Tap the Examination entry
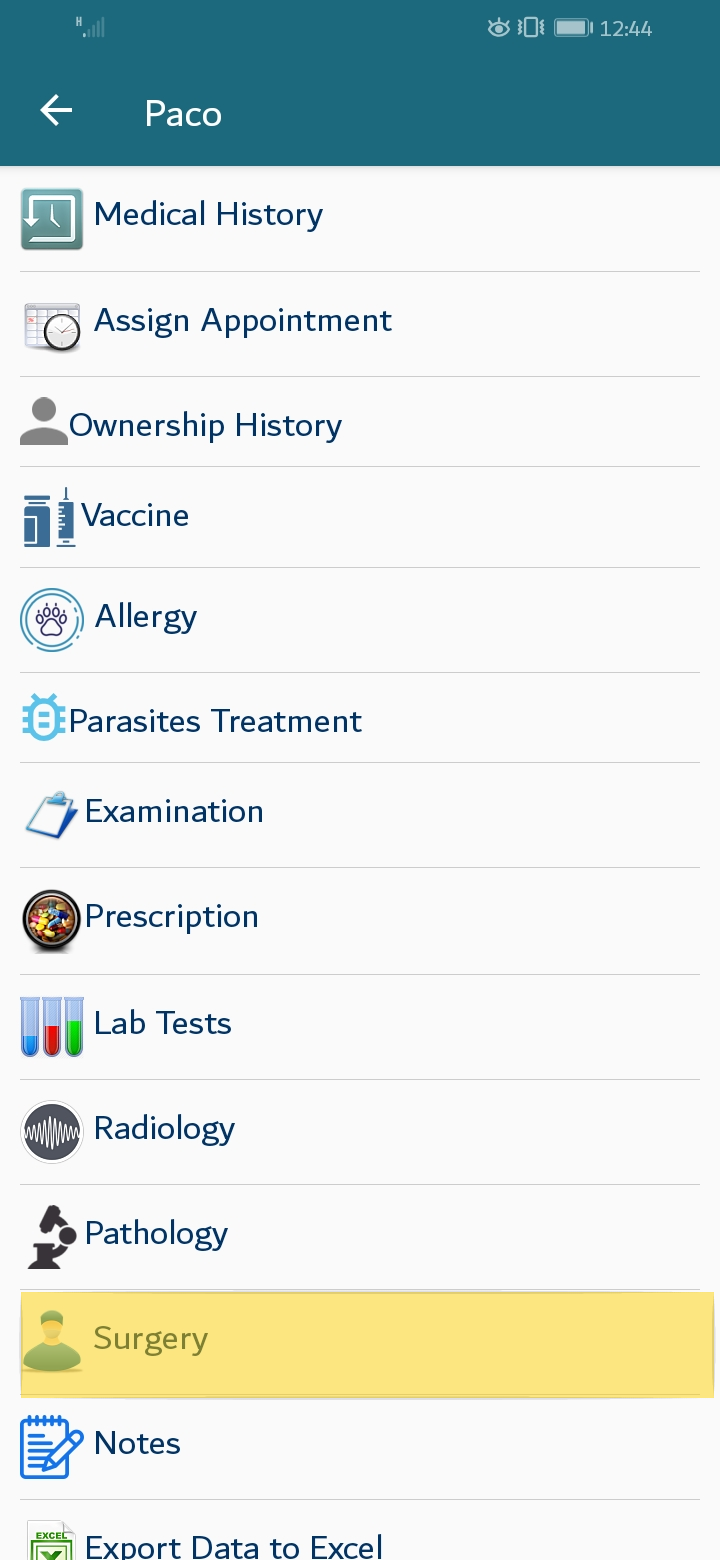Viewport: 720px width, 1560px height. (360, 815)
